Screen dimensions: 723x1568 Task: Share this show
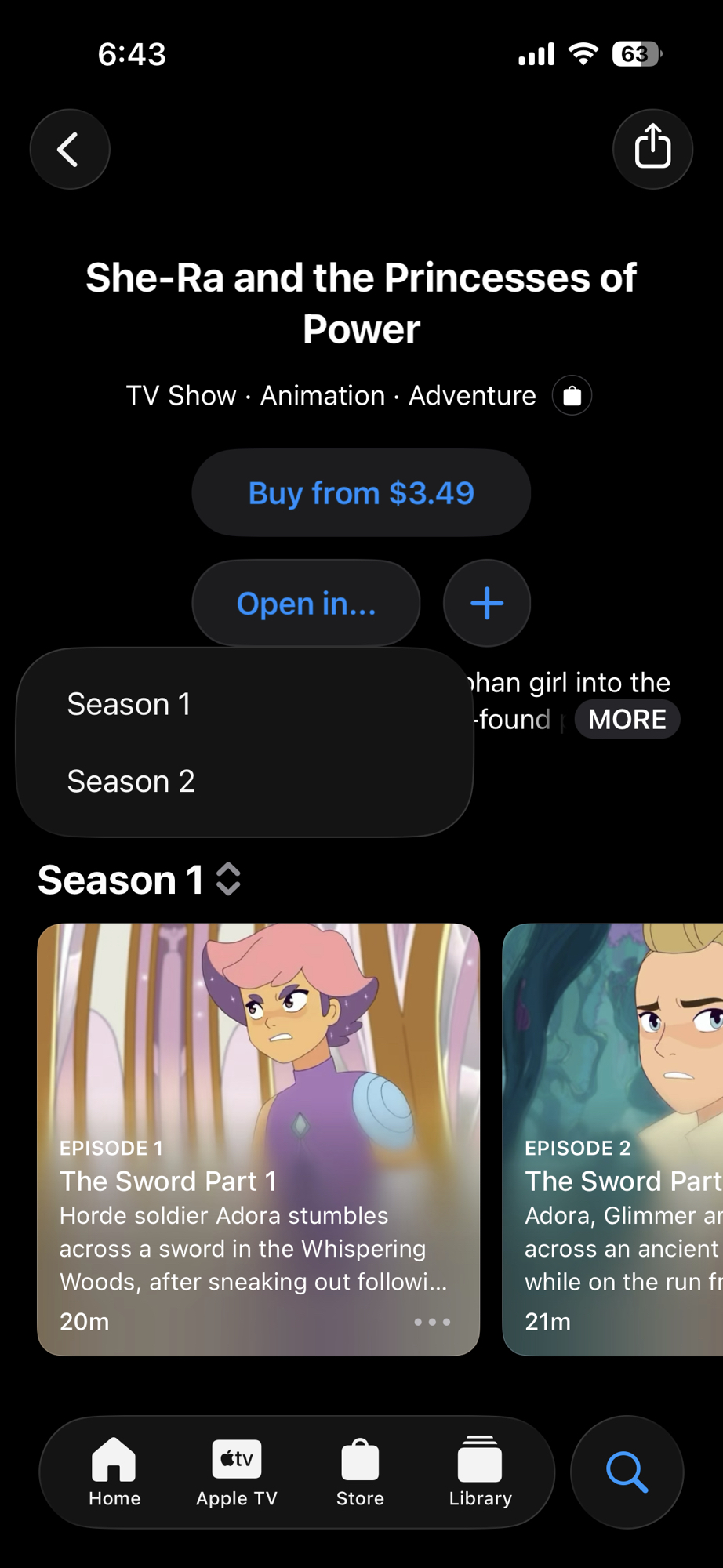652,149
